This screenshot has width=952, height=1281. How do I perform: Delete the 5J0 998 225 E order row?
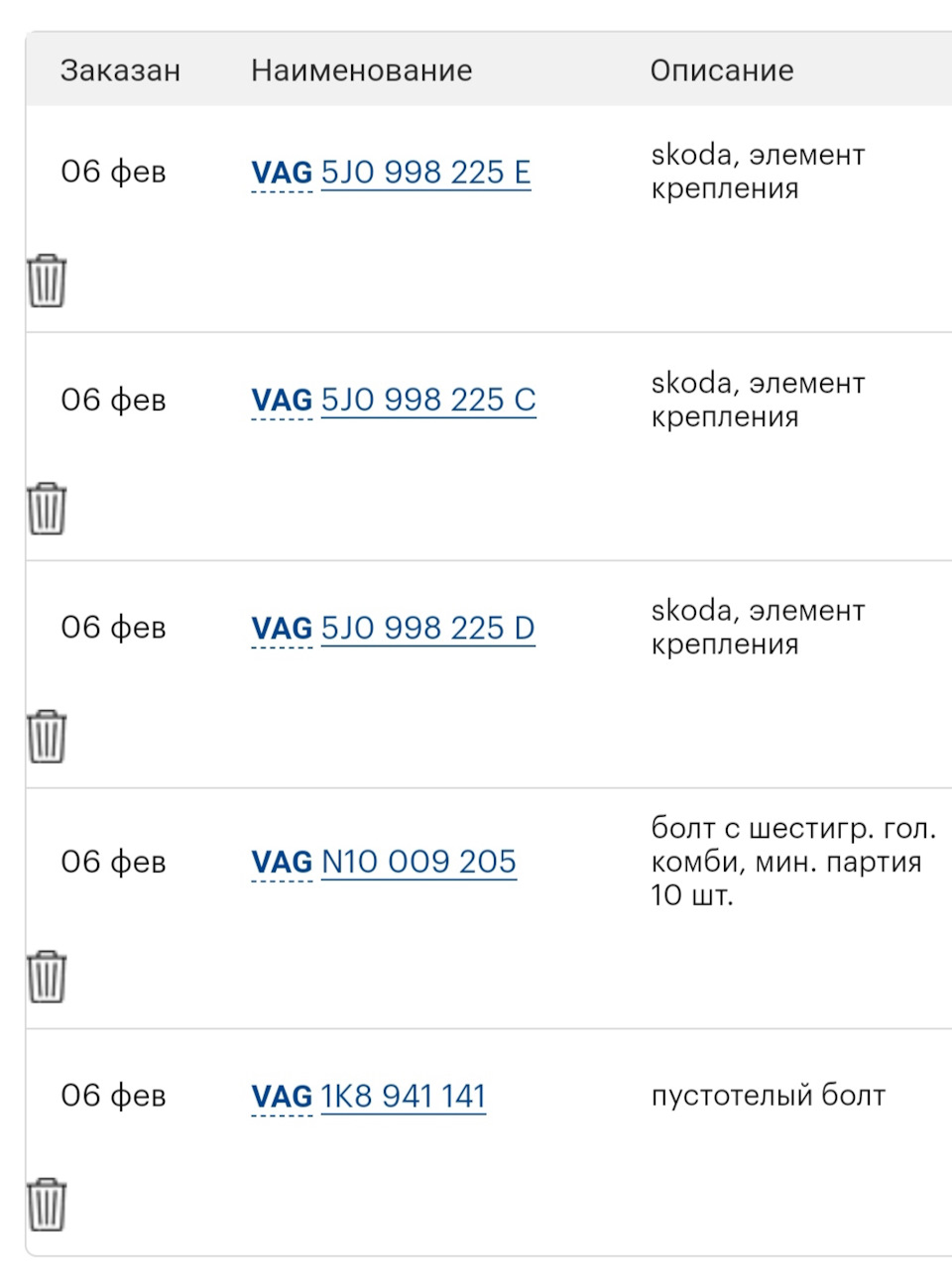47,281
